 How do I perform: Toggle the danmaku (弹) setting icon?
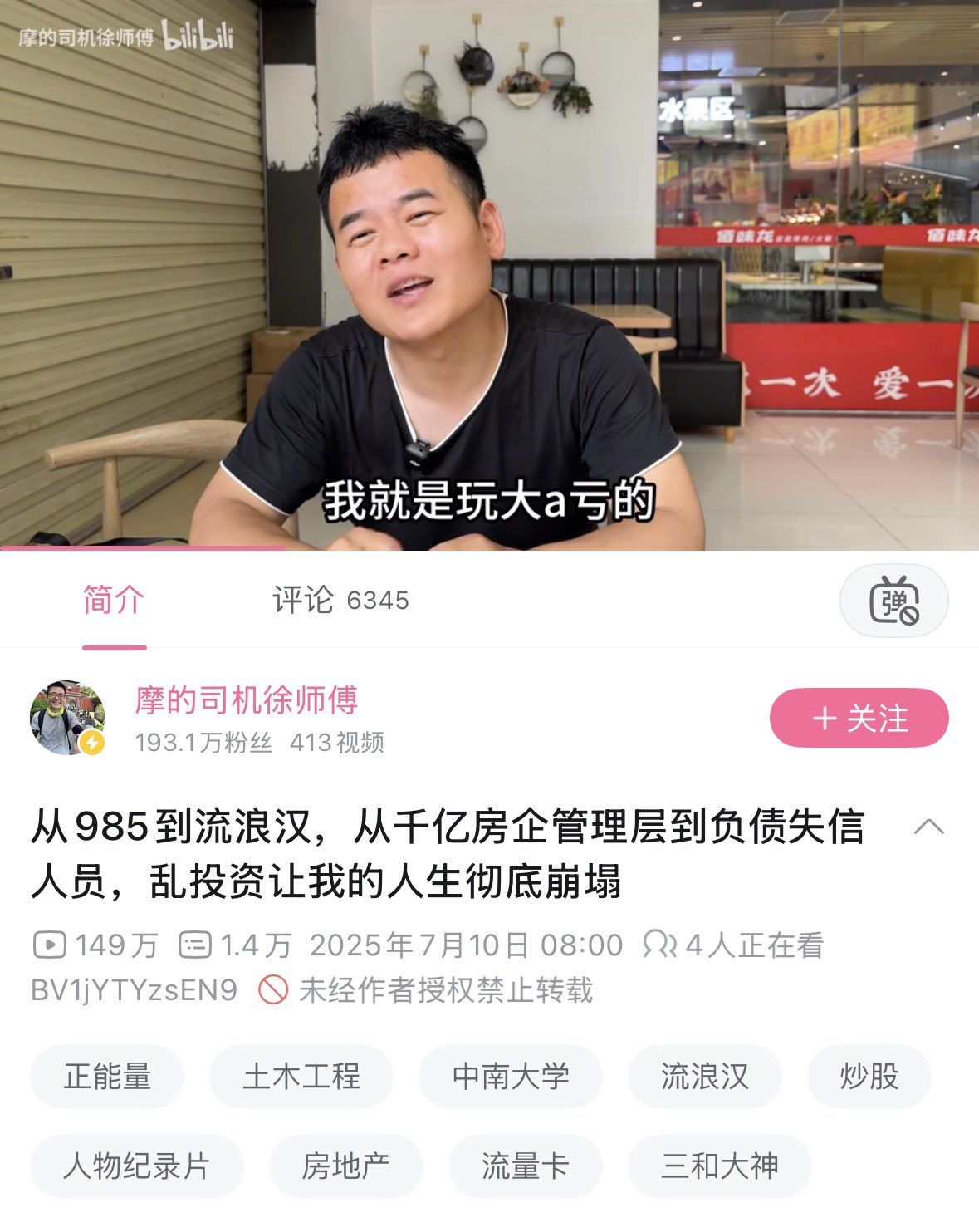893,601
